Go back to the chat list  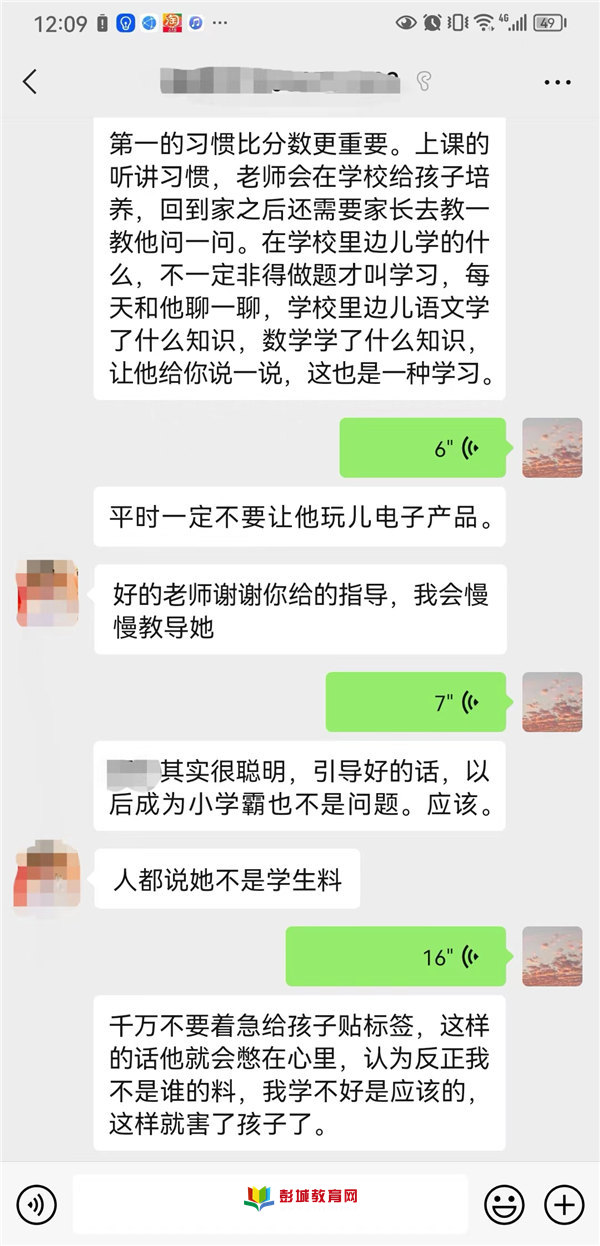tap(30, 82)
